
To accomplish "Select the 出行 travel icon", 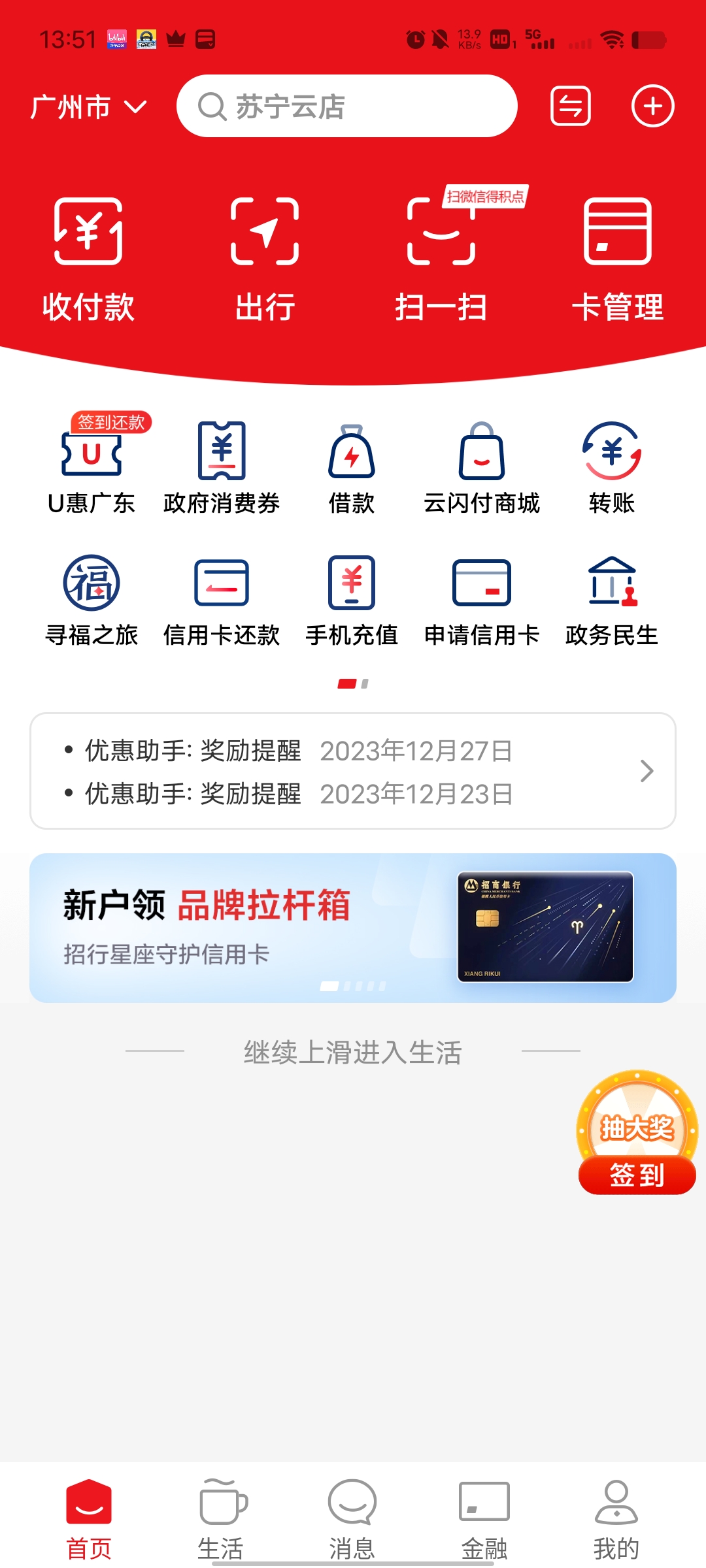I will tap(264, 259).
